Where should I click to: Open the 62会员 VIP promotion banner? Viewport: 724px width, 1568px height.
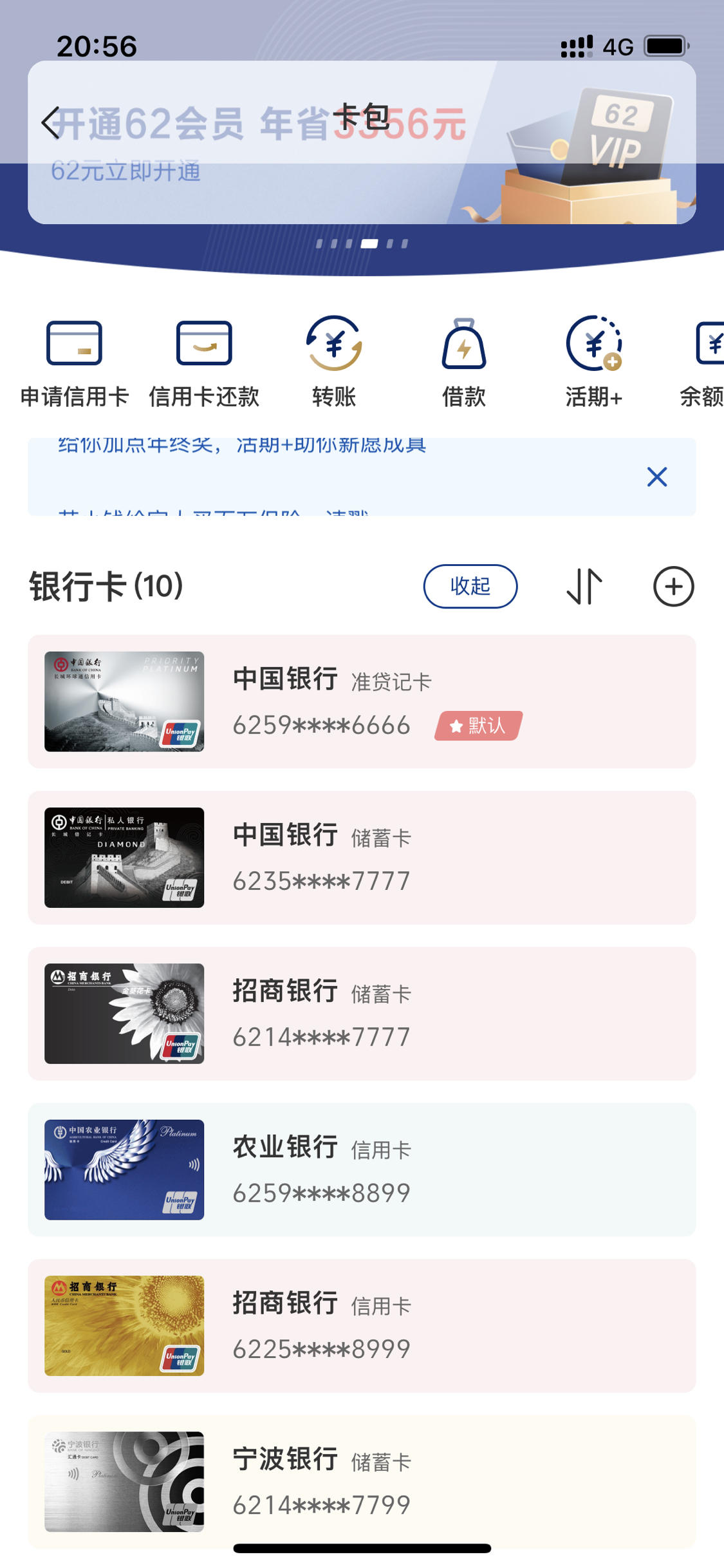coord(362,142)
